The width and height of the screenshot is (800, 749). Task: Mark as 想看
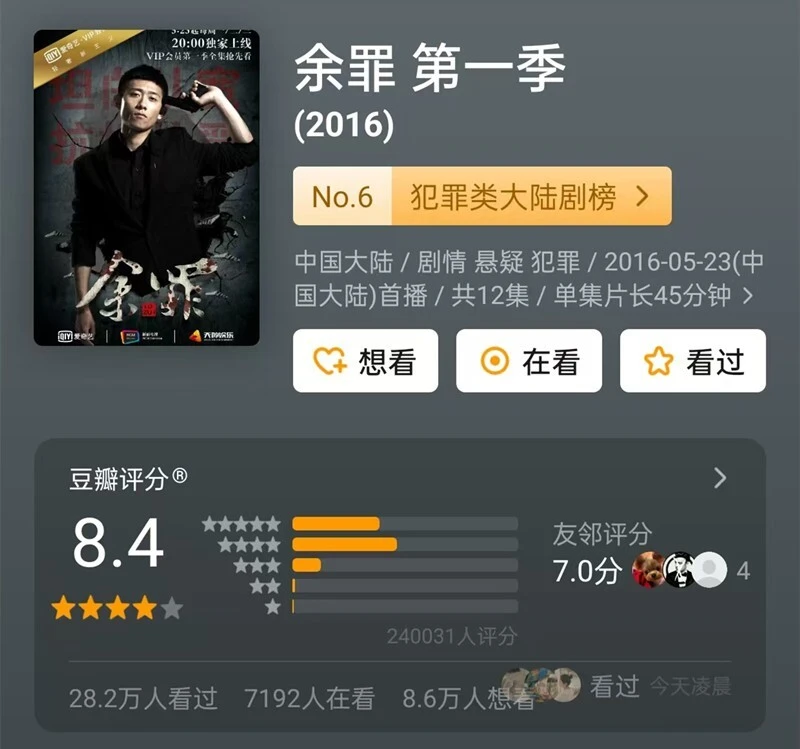(365, 361)
